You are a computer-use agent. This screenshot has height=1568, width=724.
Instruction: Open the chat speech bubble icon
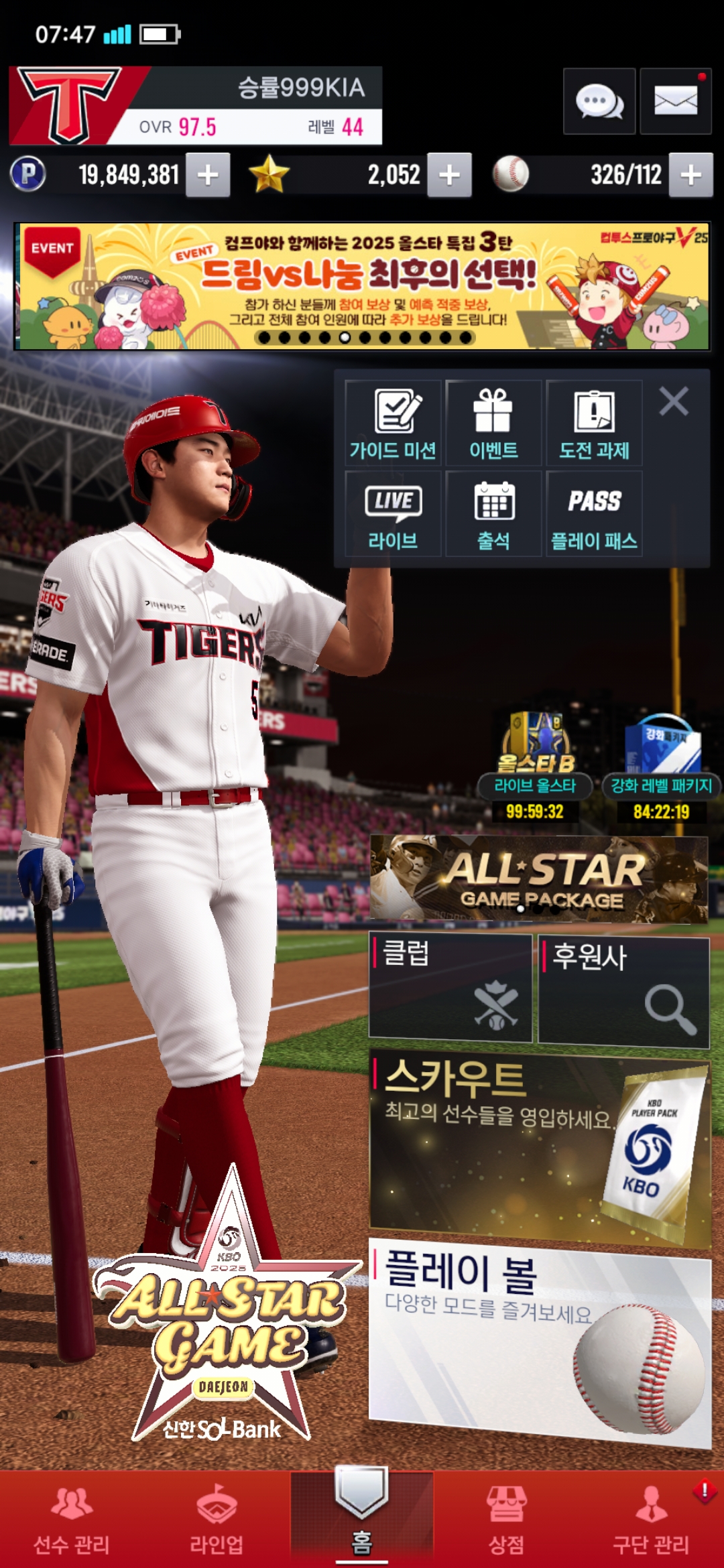tap(599, 101)
